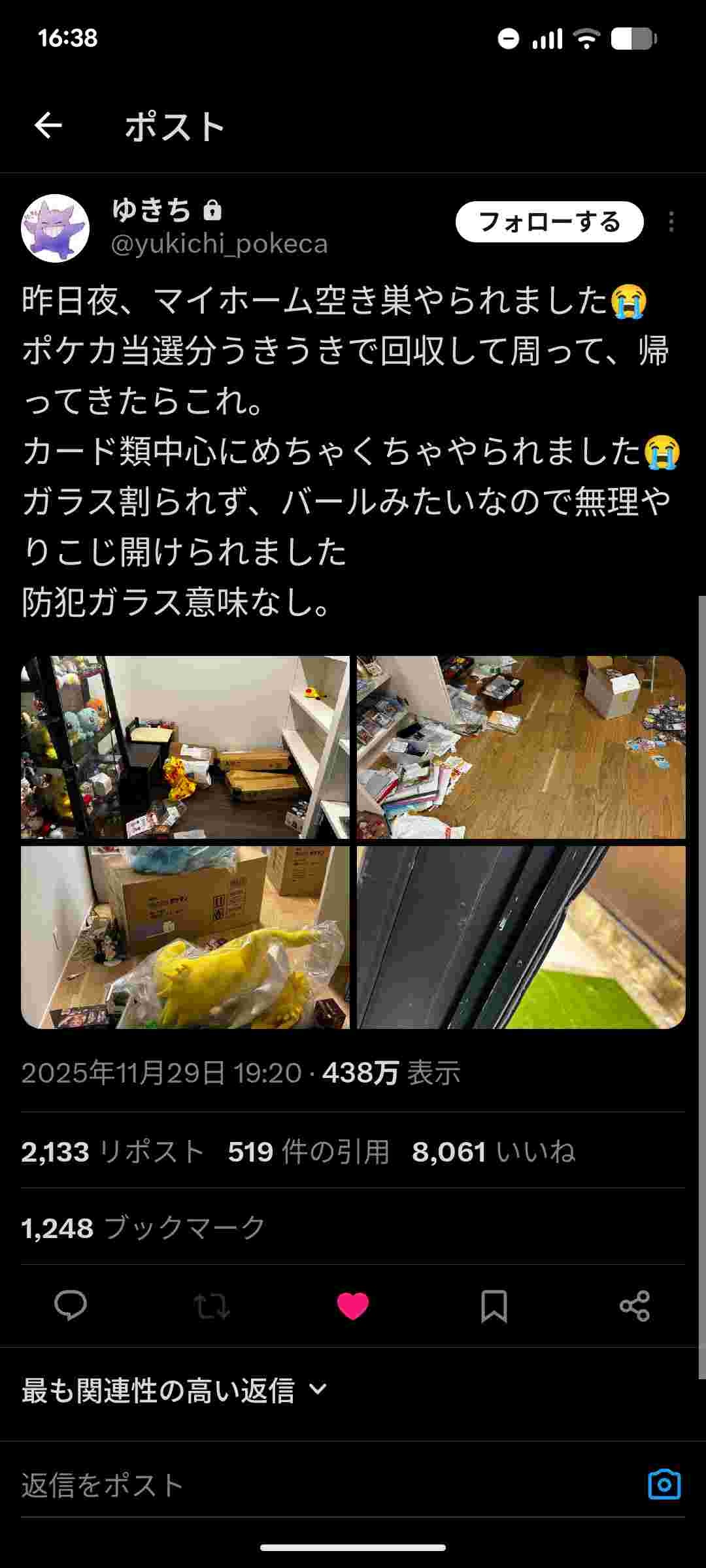This screenshot has width=706, height=1568.
Task: Open the 519 件の引用 list
Action: 309,1151
